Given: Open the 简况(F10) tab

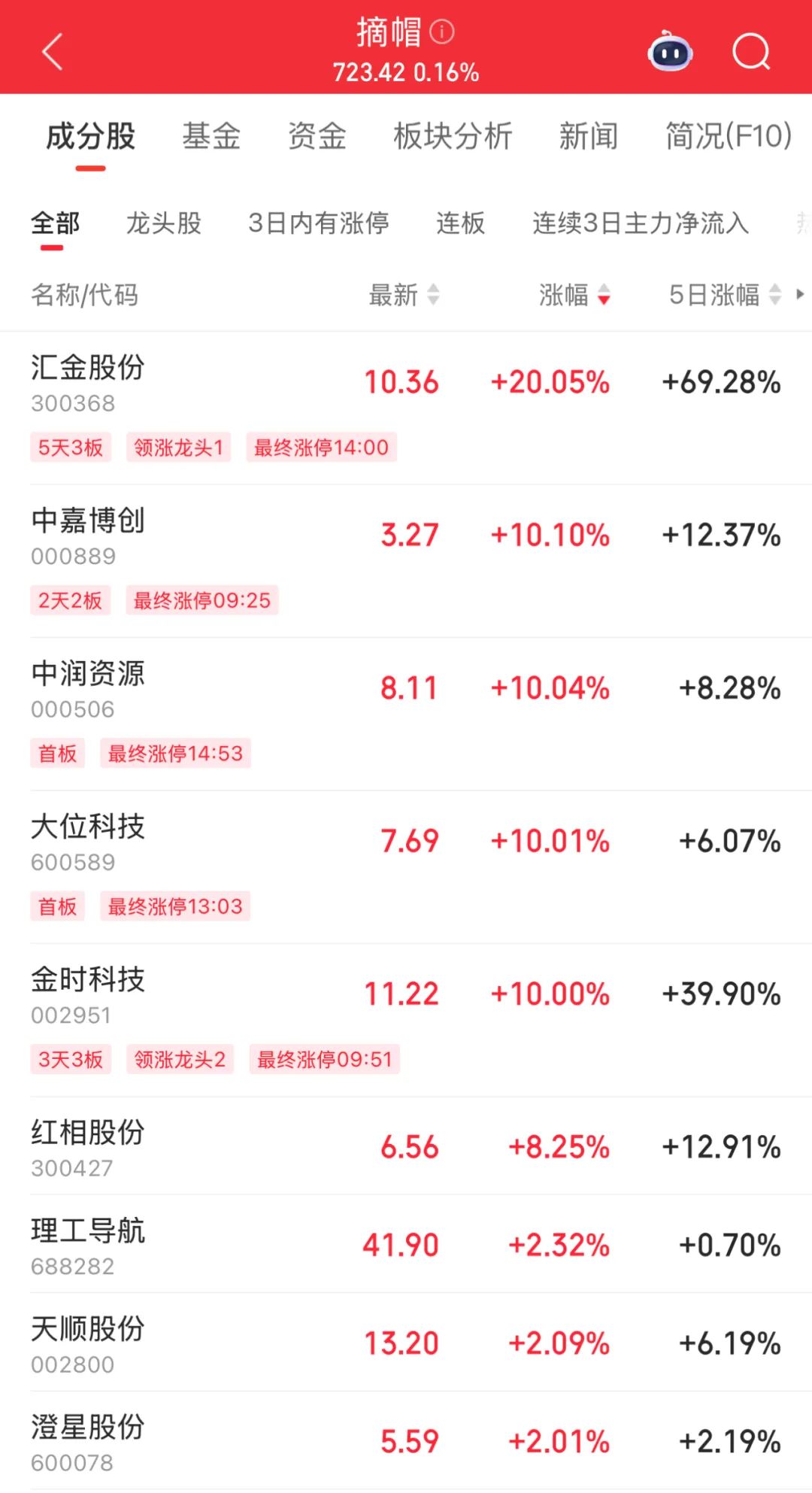Looking at the screenshot, I should (x=729, y=136).
